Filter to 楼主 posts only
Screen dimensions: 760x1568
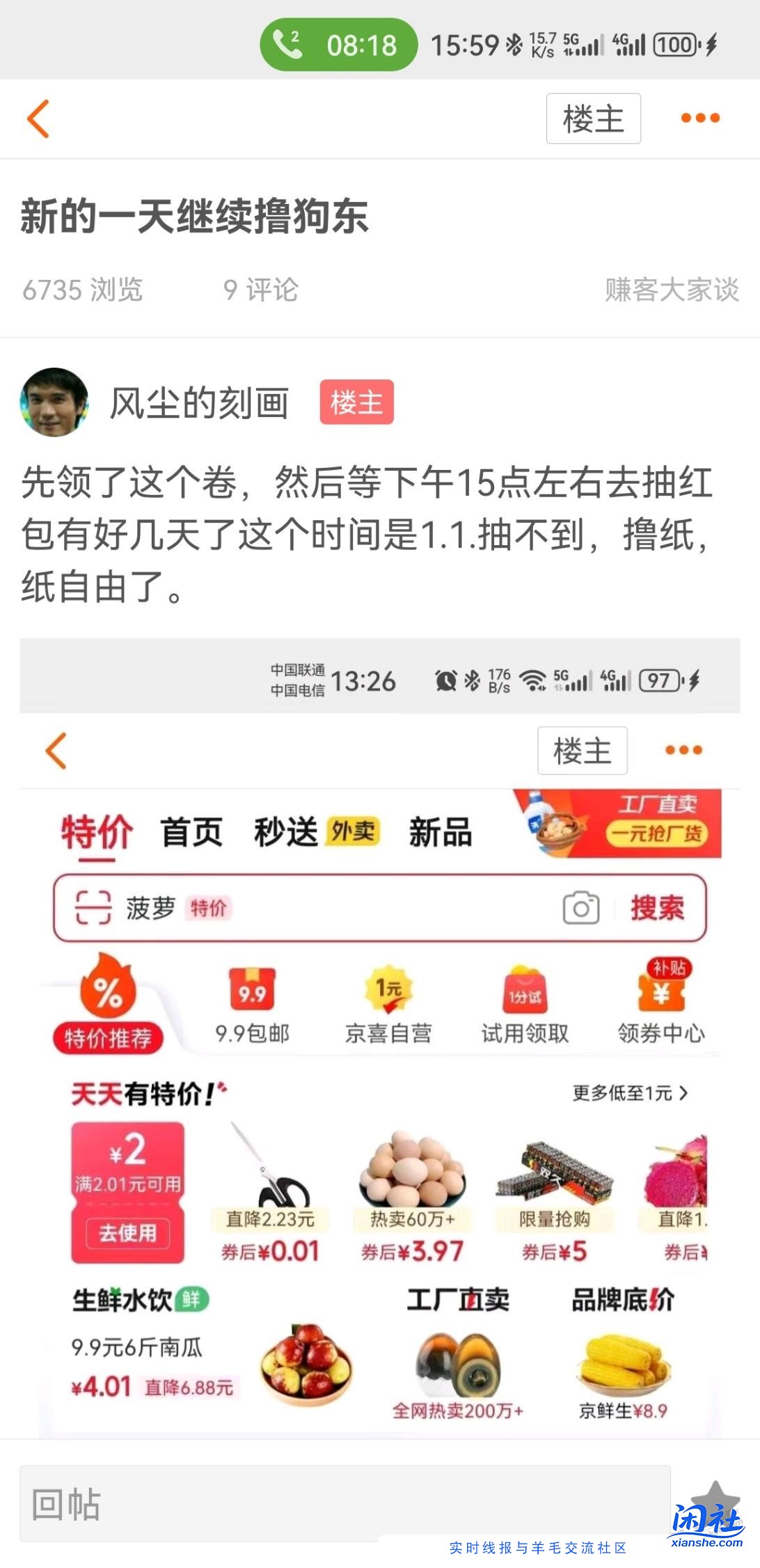(593, 118)
